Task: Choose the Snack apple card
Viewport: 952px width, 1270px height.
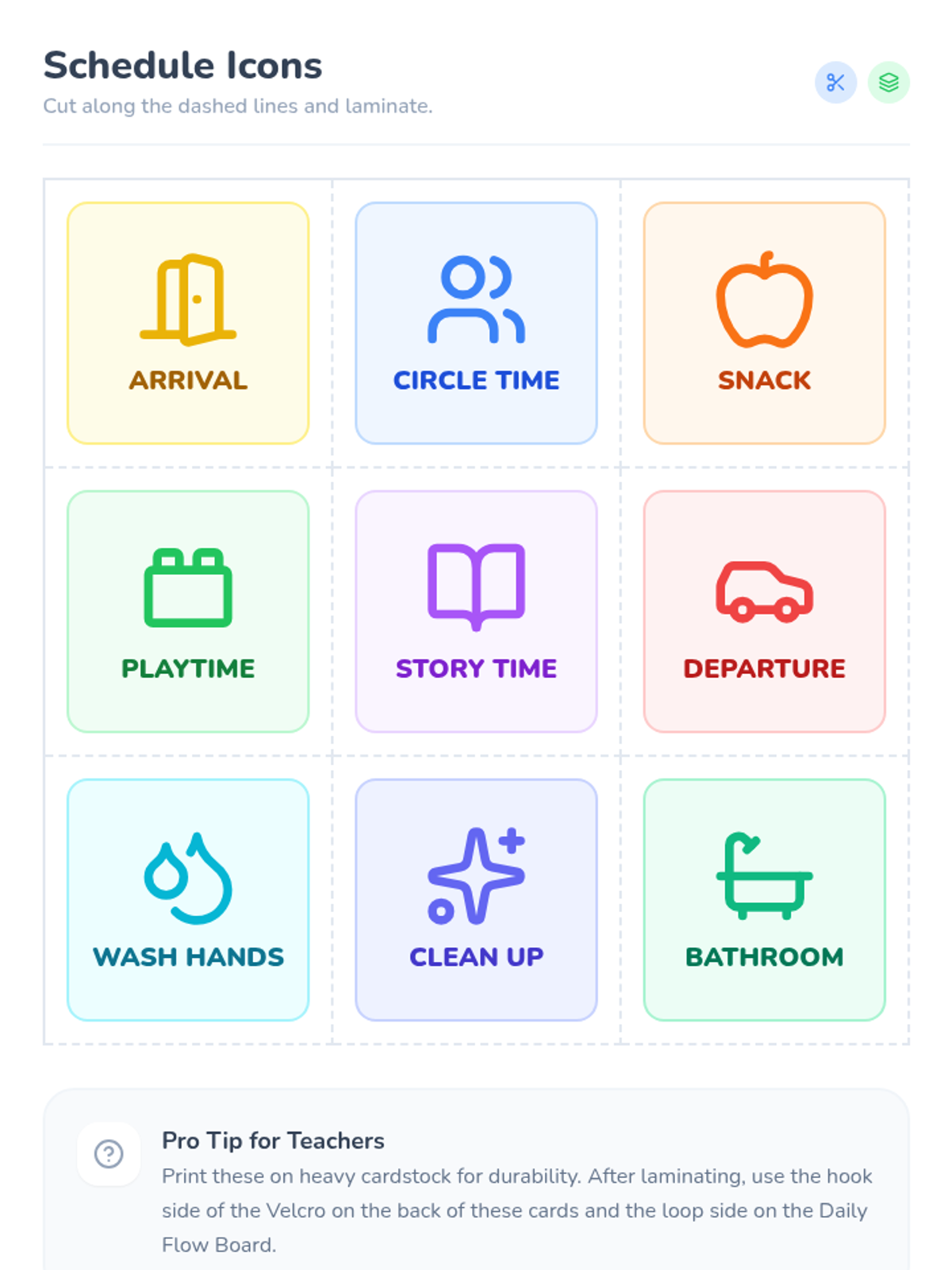Action: pos(765,323)
